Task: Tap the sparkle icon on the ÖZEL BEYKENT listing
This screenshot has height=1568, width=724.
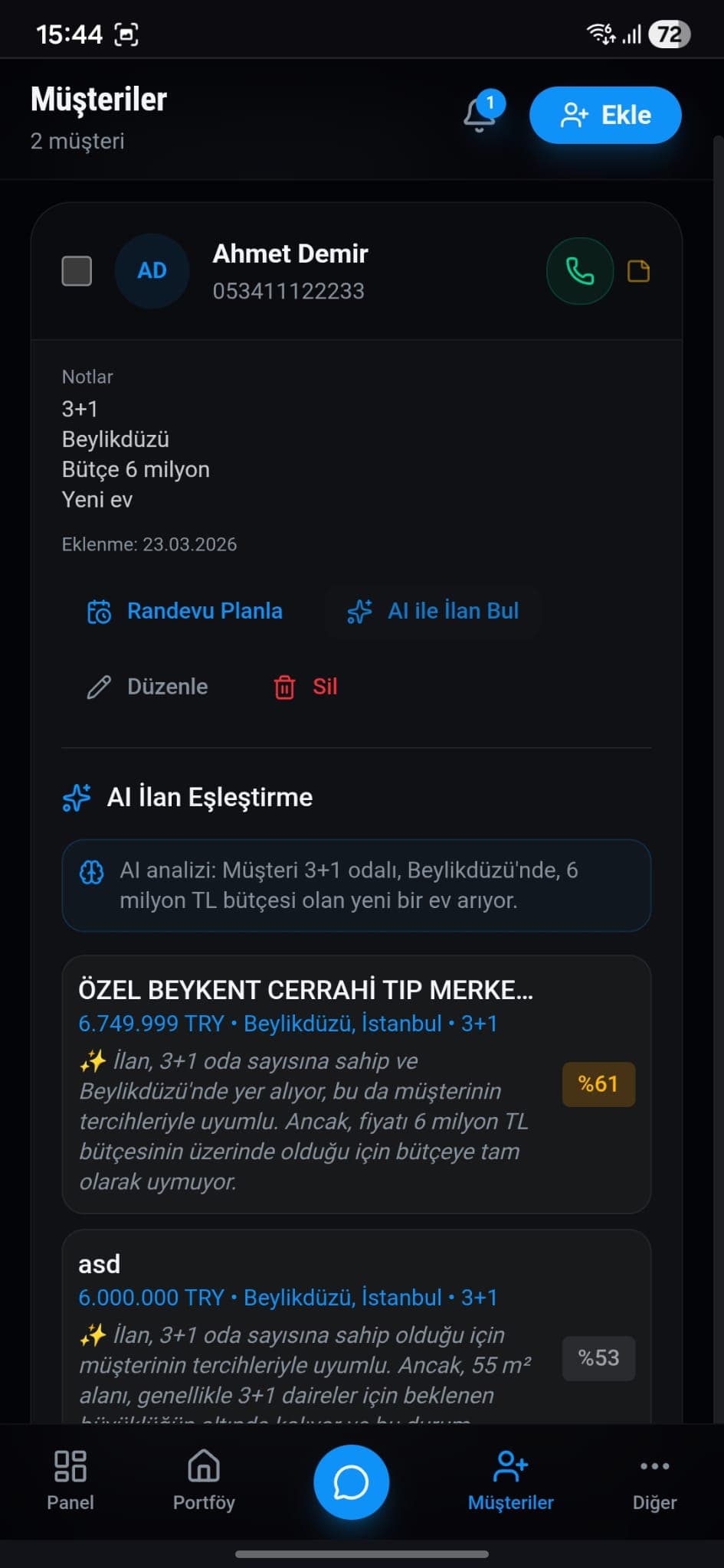Action: [x=92, y=1062]
